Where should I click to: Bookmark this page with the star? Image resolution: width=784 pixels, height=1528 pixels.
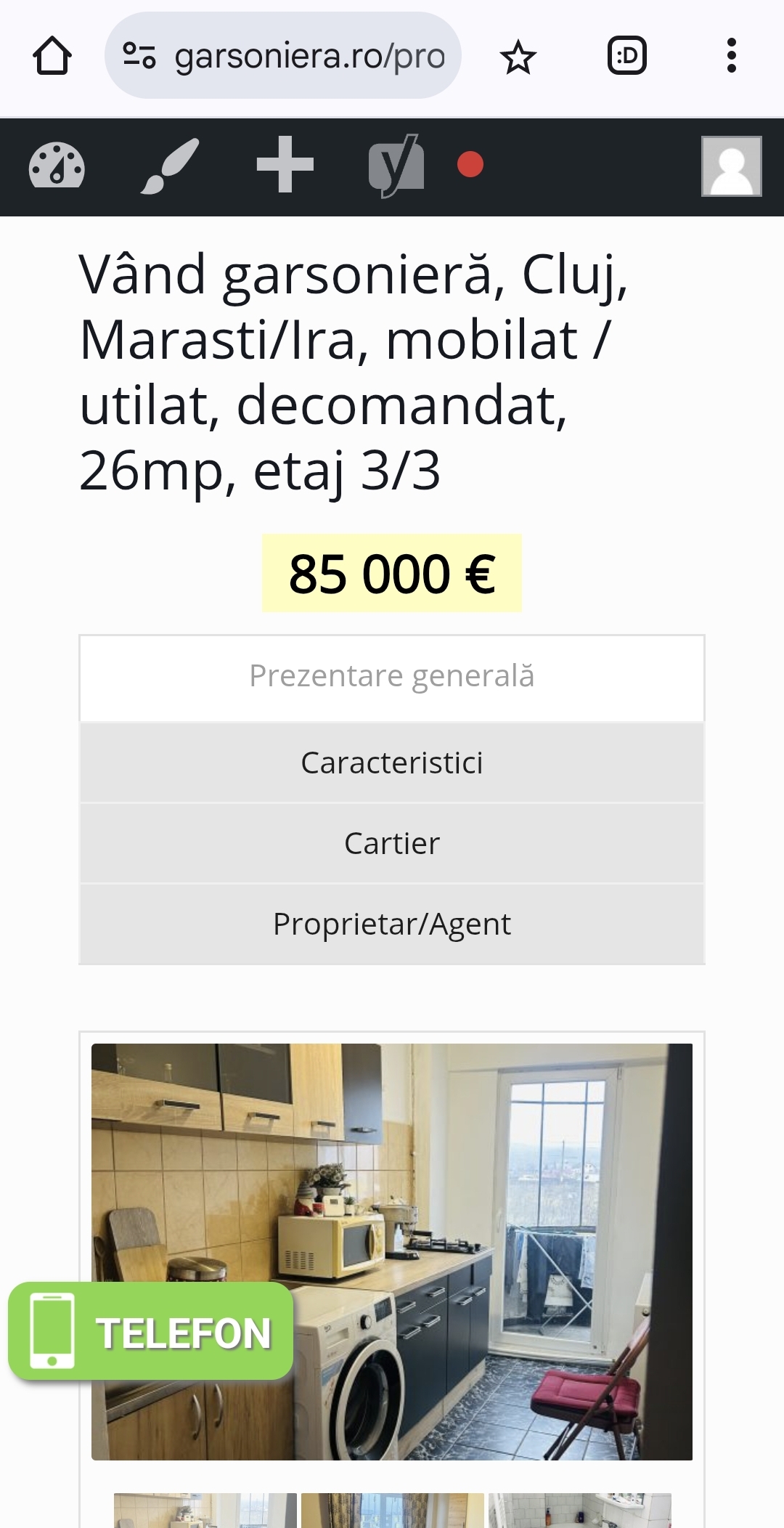(518, 57)
